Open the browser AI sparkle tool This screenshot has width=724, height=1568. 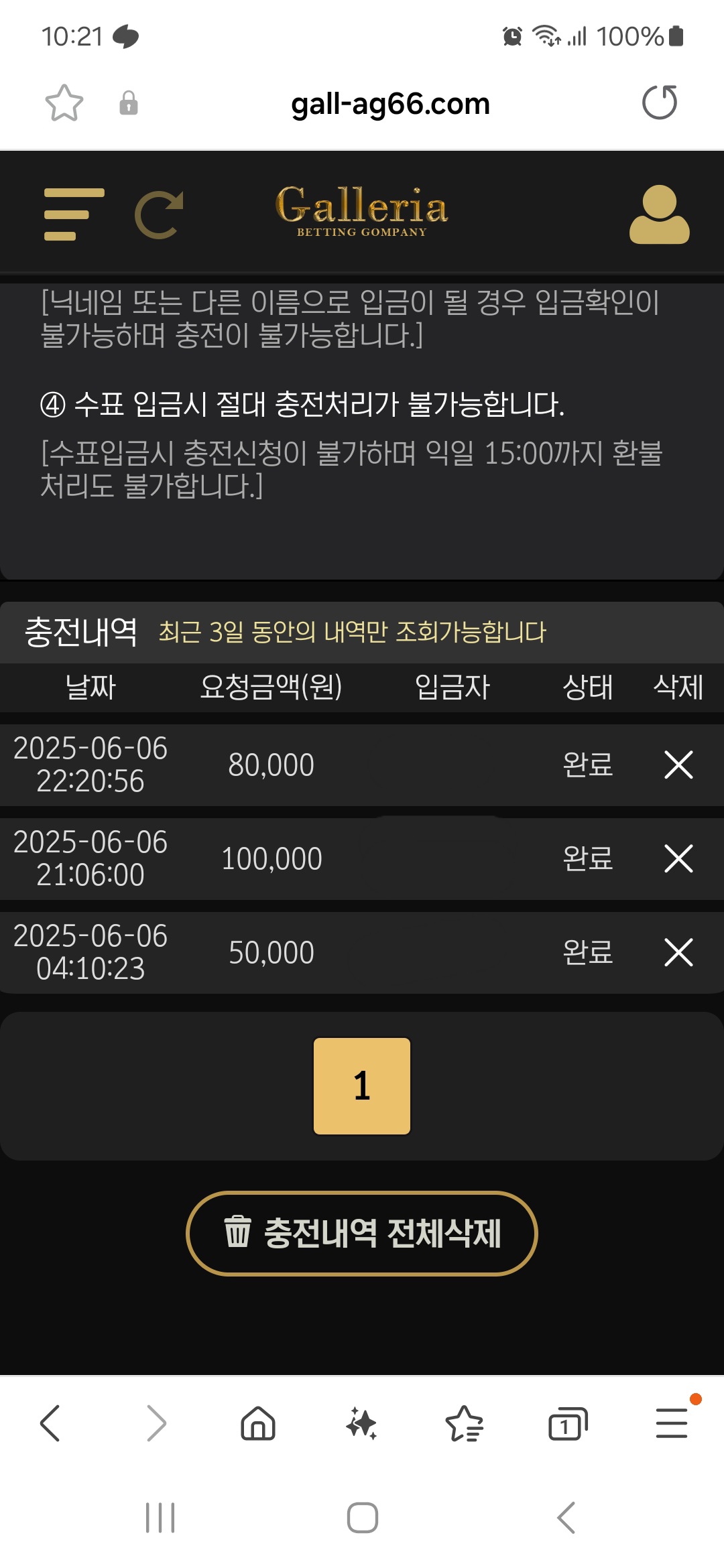point(361,1423)
